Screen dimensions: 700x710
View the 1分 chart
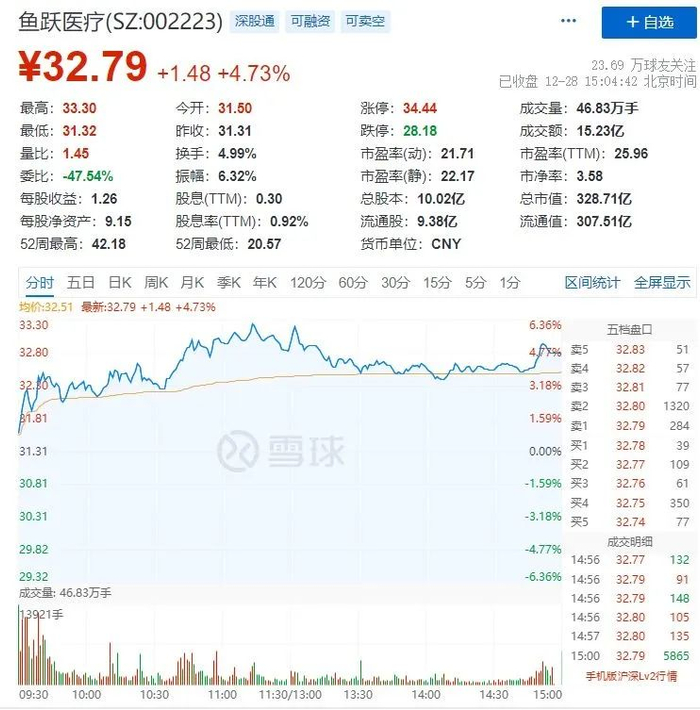click(x=509, y=283)
